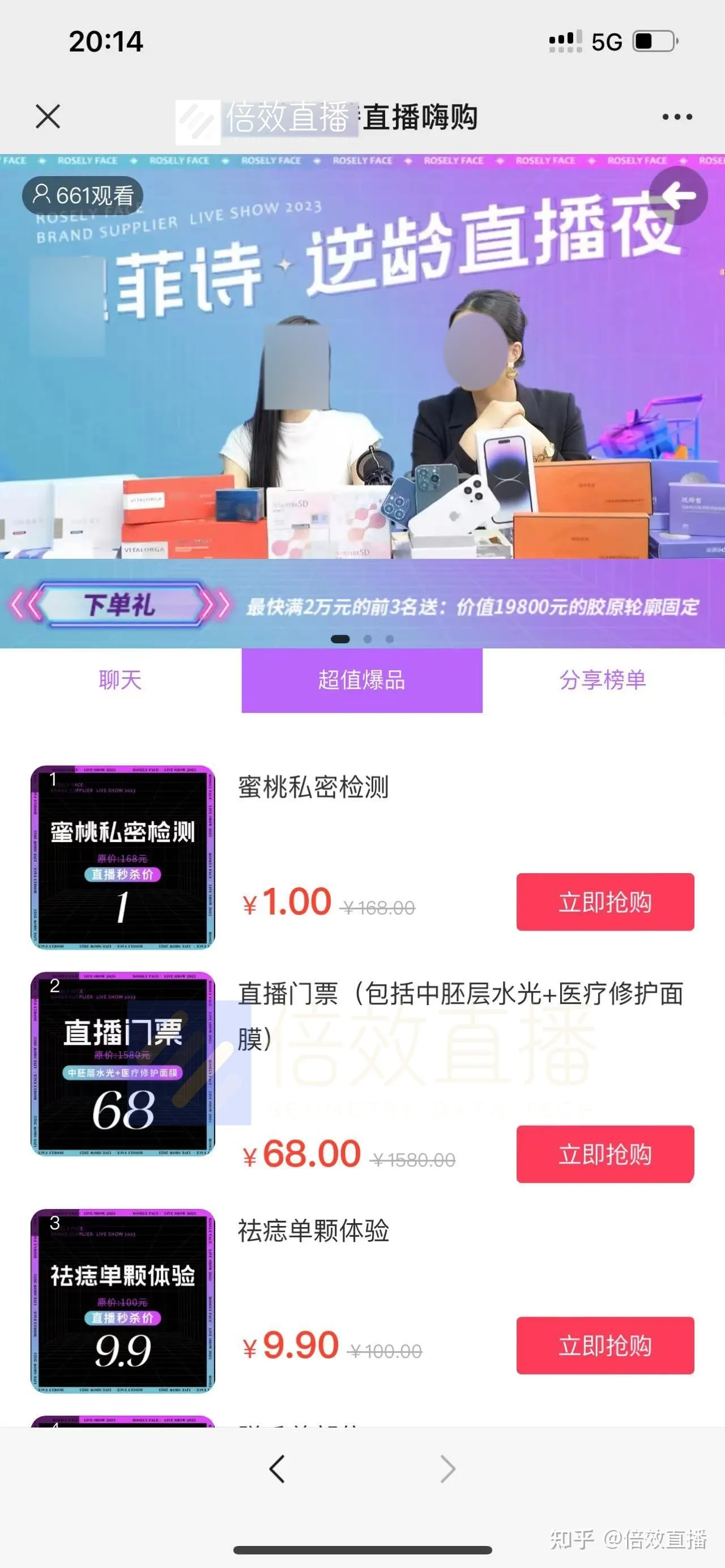The height and width of the screenshot is (1568, 725).
Task: Tap the 下单礼 promotion banner
Action: 121,605
